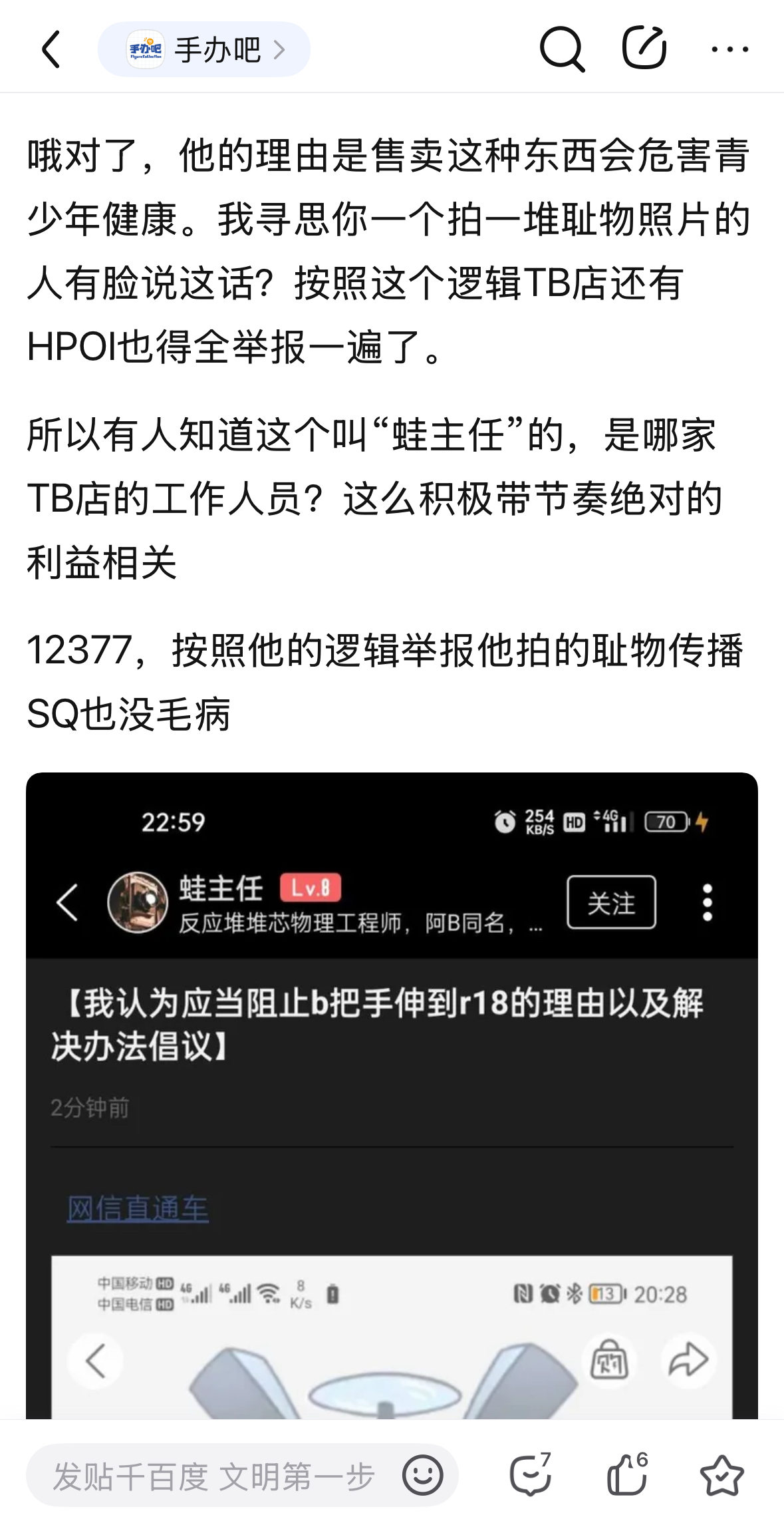Viewport: 784px width, 1531px height.
Task: Tap the reply input field
Action: 213,1476
